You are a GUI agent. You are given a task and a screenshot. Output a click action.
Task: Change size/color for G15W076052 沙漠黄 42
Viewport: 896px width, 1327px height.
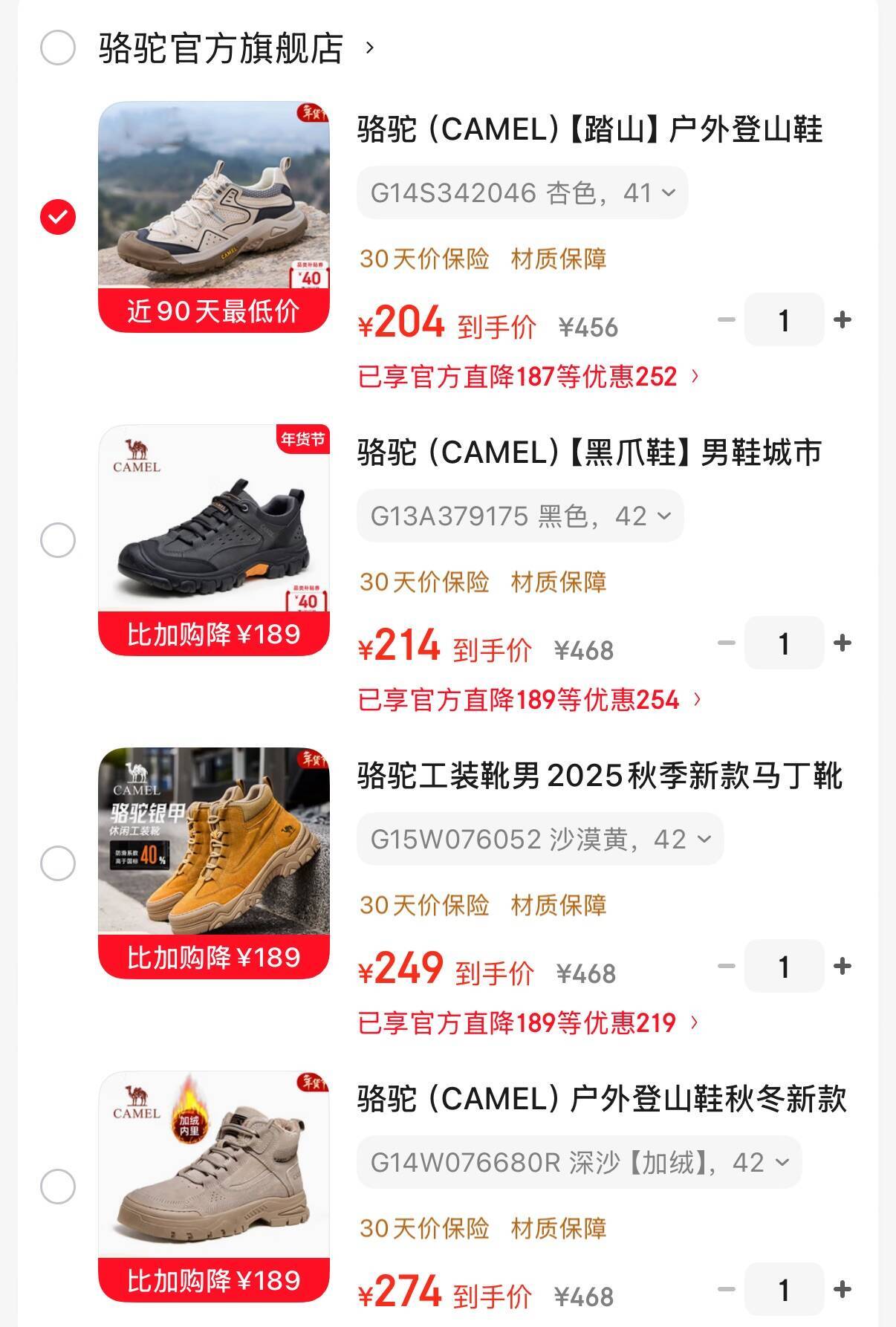tap(539, 840)
